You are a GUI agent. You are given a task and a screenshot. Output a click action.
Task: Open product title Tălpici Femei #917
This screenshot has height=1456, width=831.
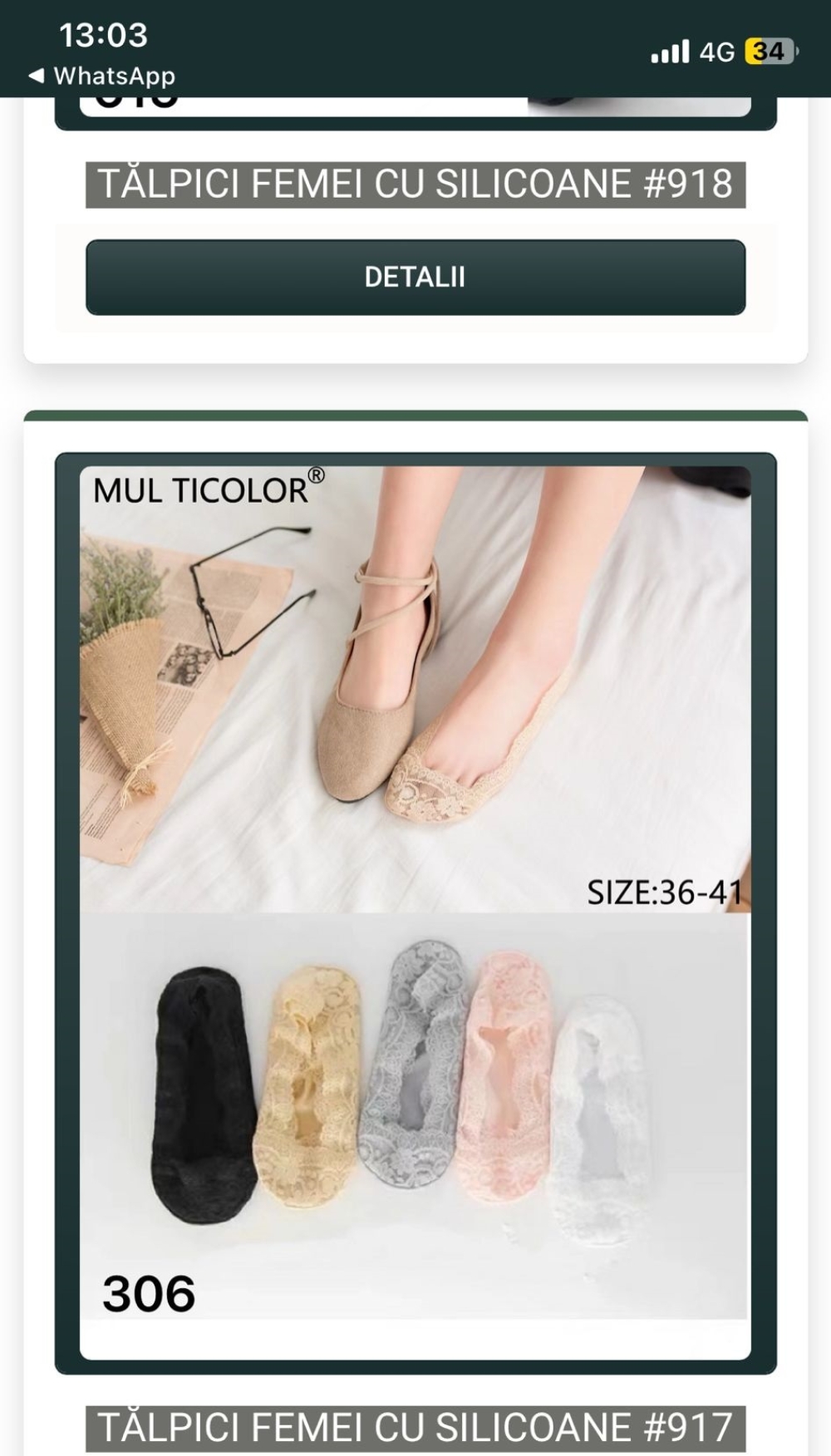click(x=415, y=1428)
